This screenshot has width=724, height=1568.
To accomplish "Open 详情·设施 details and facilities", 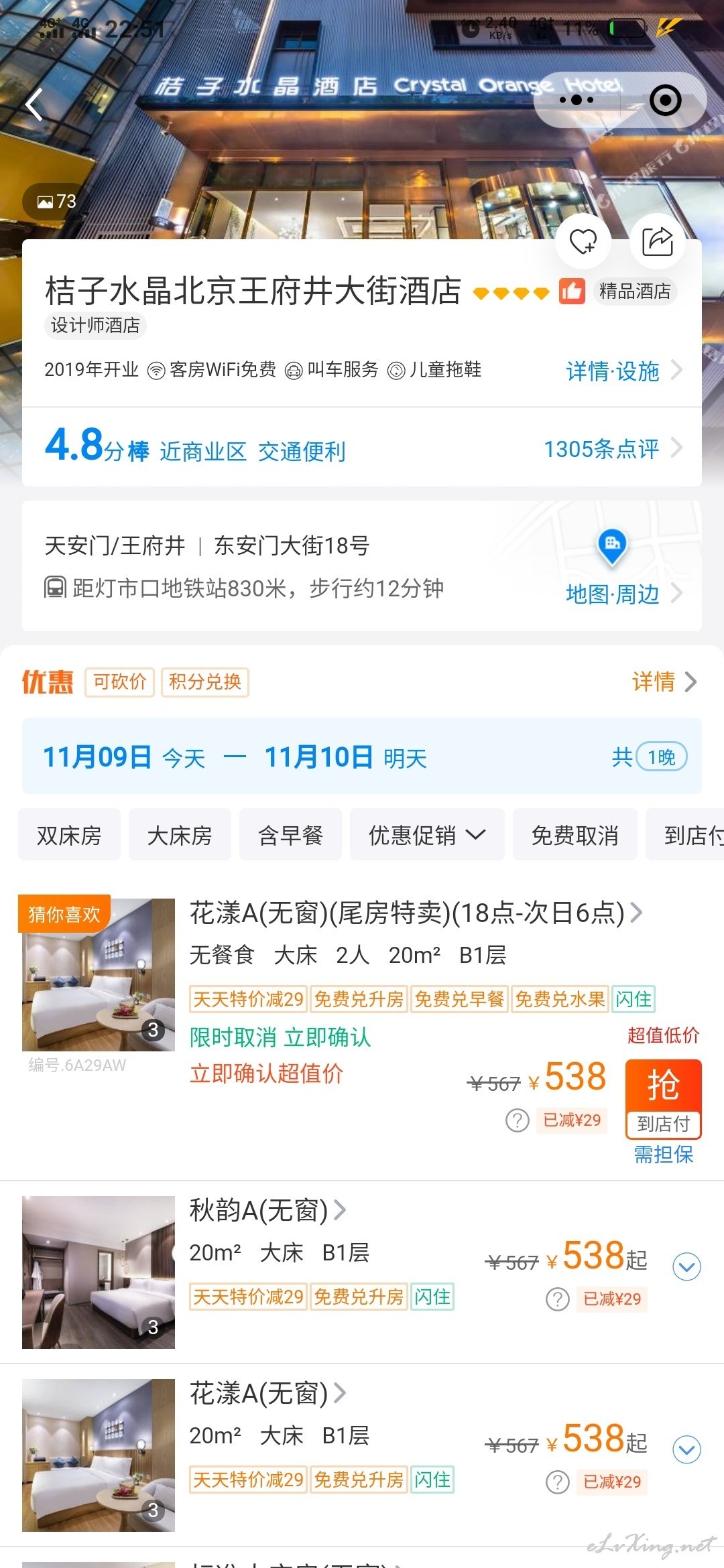I will (x=624, y=371).
